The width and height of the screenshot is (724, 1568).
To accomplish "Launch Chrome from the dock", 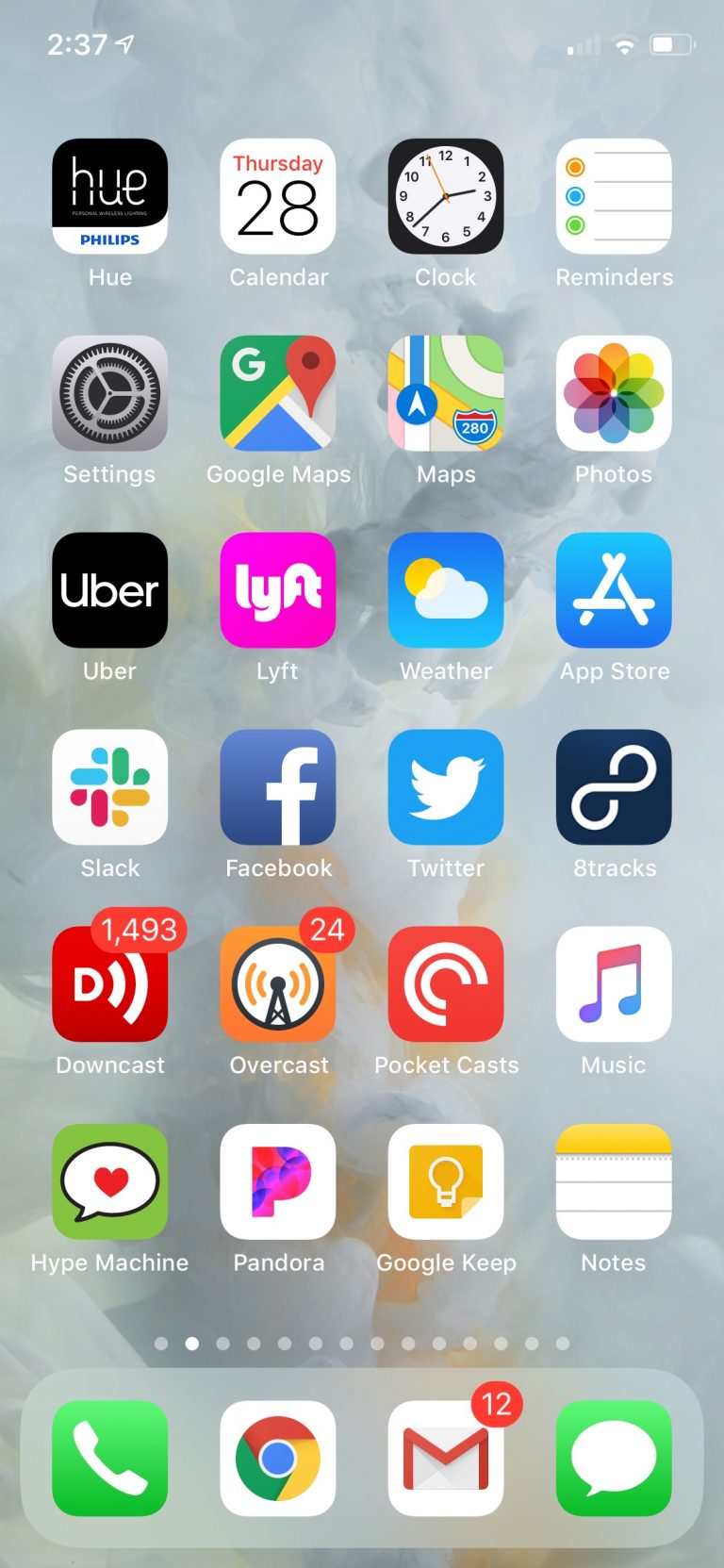I will 278,1458.
